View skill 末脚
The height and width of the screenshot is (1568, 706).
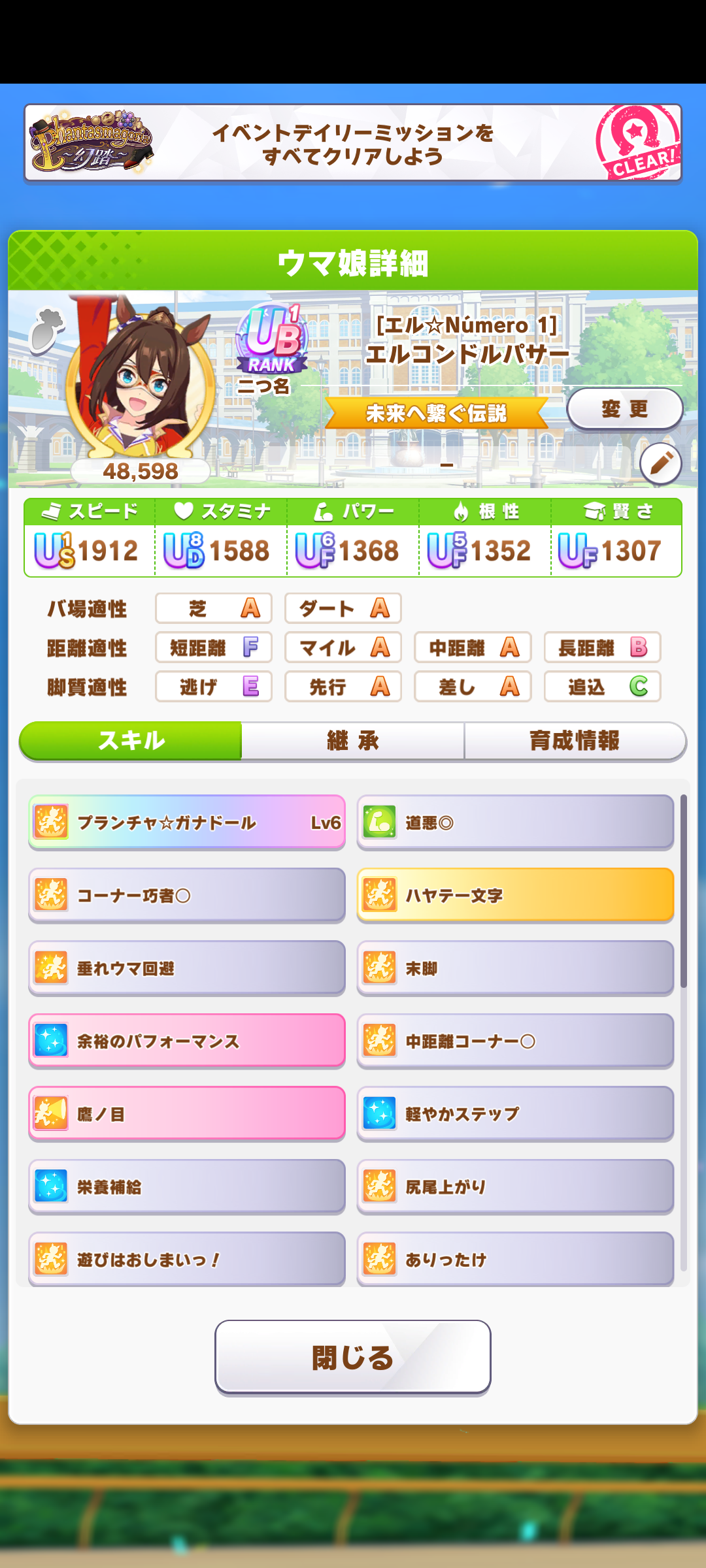point(515,968)
